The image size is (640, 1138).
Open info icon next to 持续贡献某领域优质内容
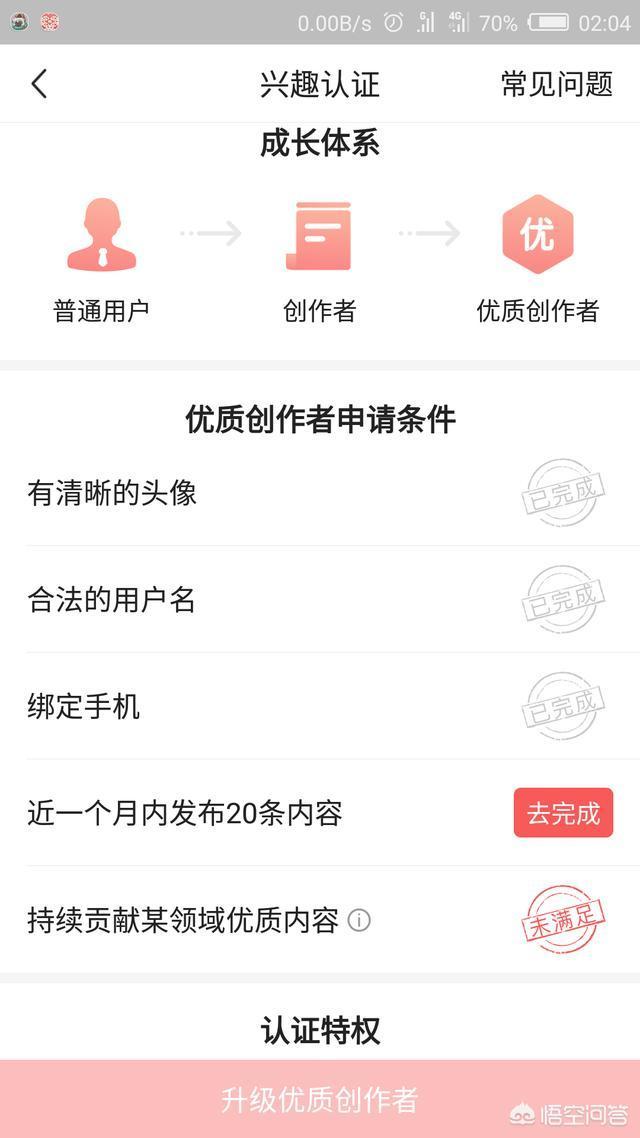click(x=359, y=920)
